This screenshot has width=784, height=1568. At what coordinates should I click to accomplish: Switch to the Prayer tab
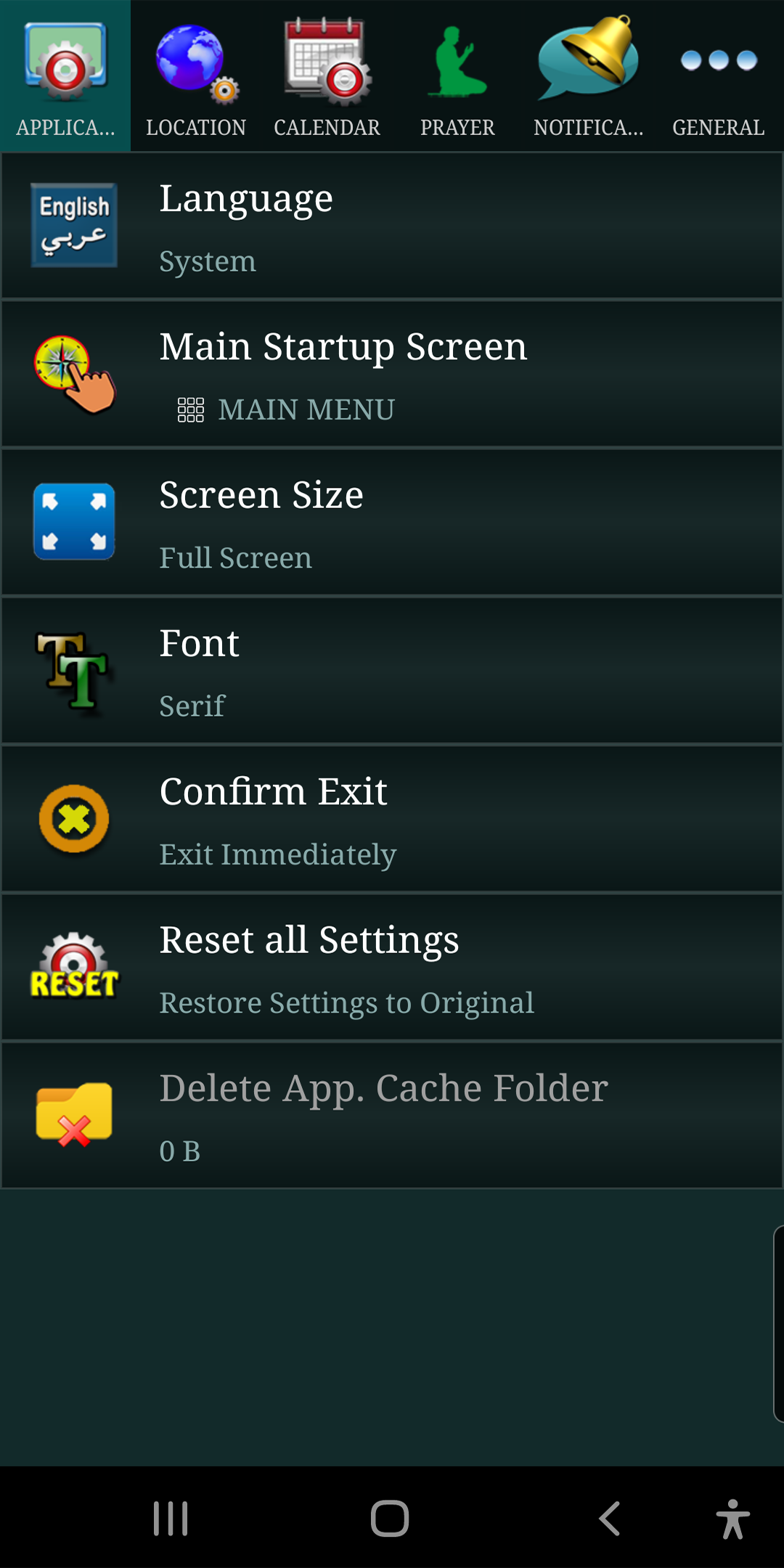coord(457,75)
